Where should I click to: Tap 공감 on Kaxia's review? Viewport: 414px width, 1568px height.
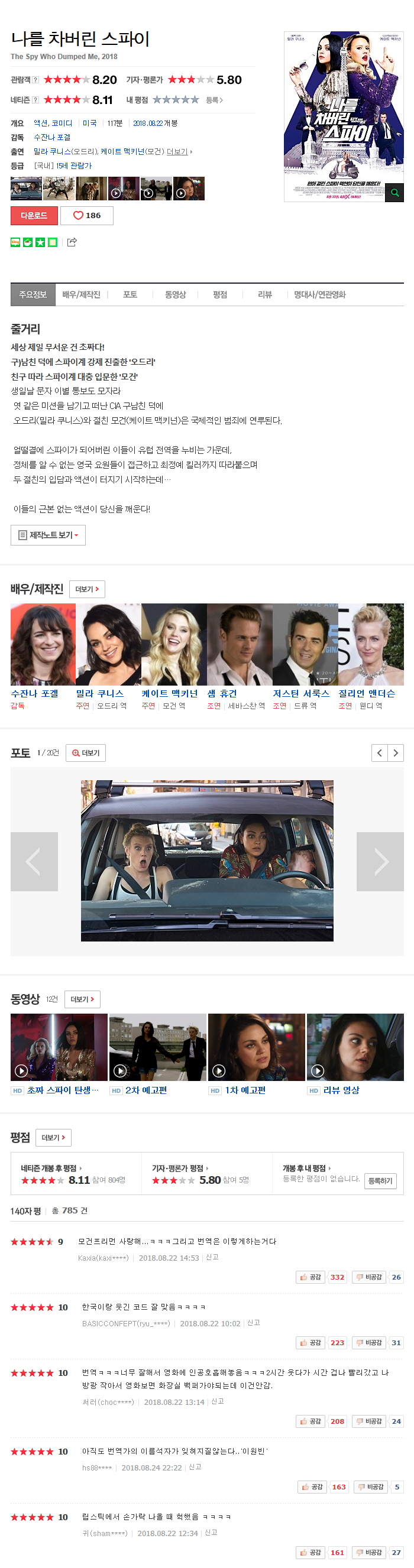point(310,1277)
